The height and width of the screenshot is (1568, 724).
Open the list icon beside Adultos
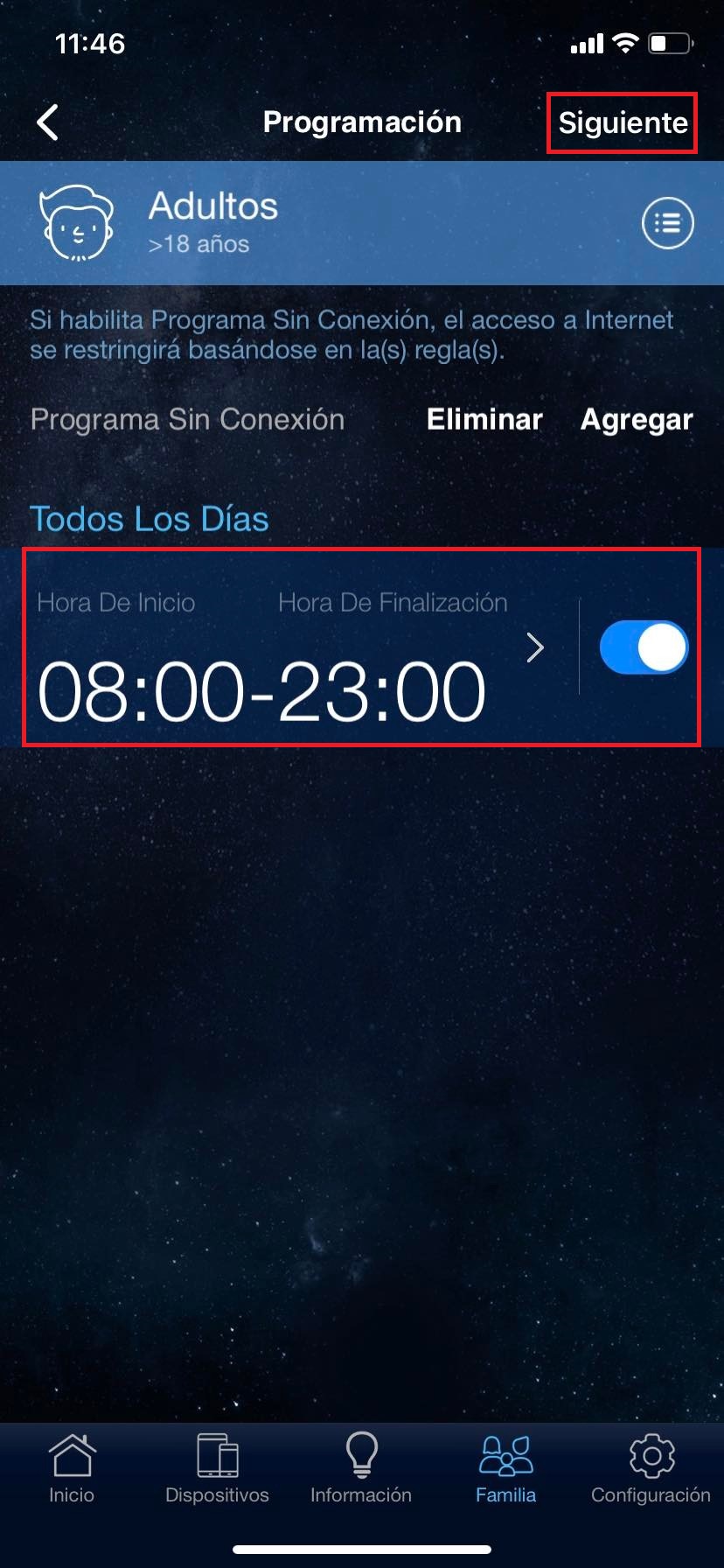click(x=667, y=224)
